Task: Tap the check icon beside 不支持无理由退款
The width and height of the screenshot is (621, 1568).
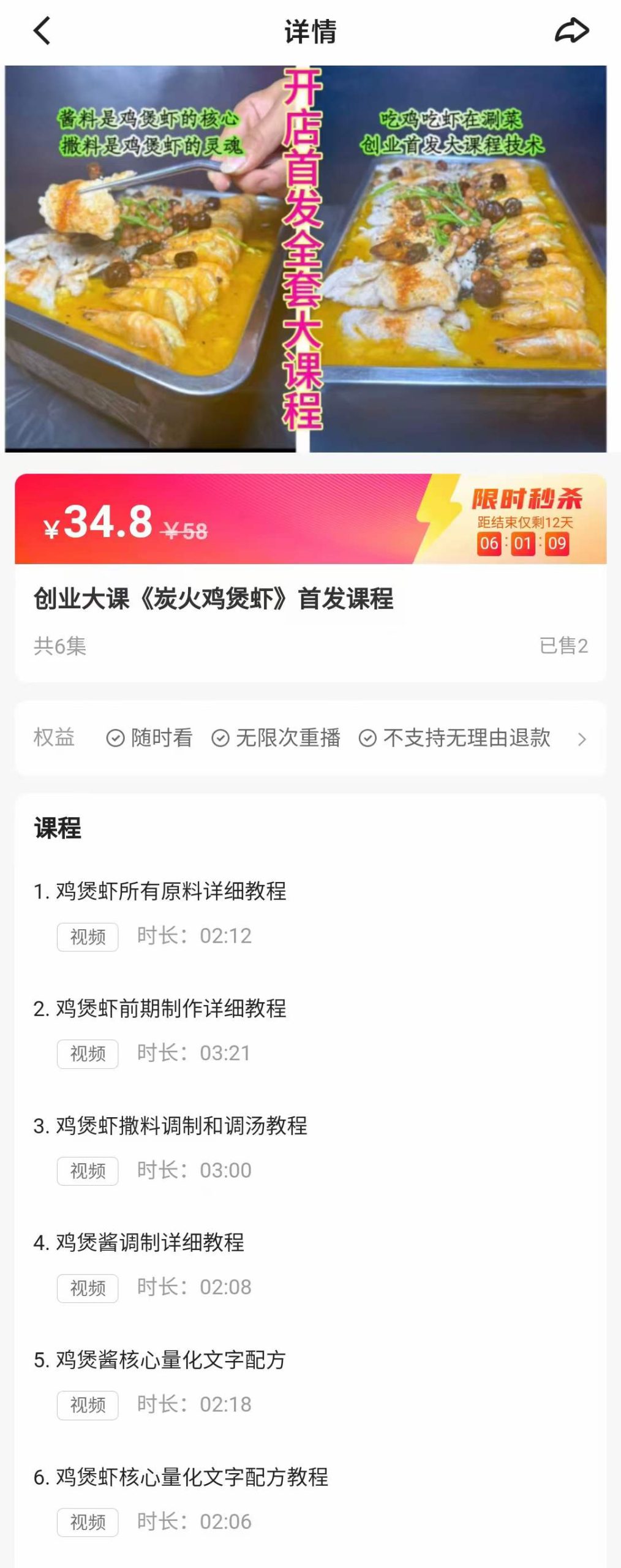Action: pos(367,739)
